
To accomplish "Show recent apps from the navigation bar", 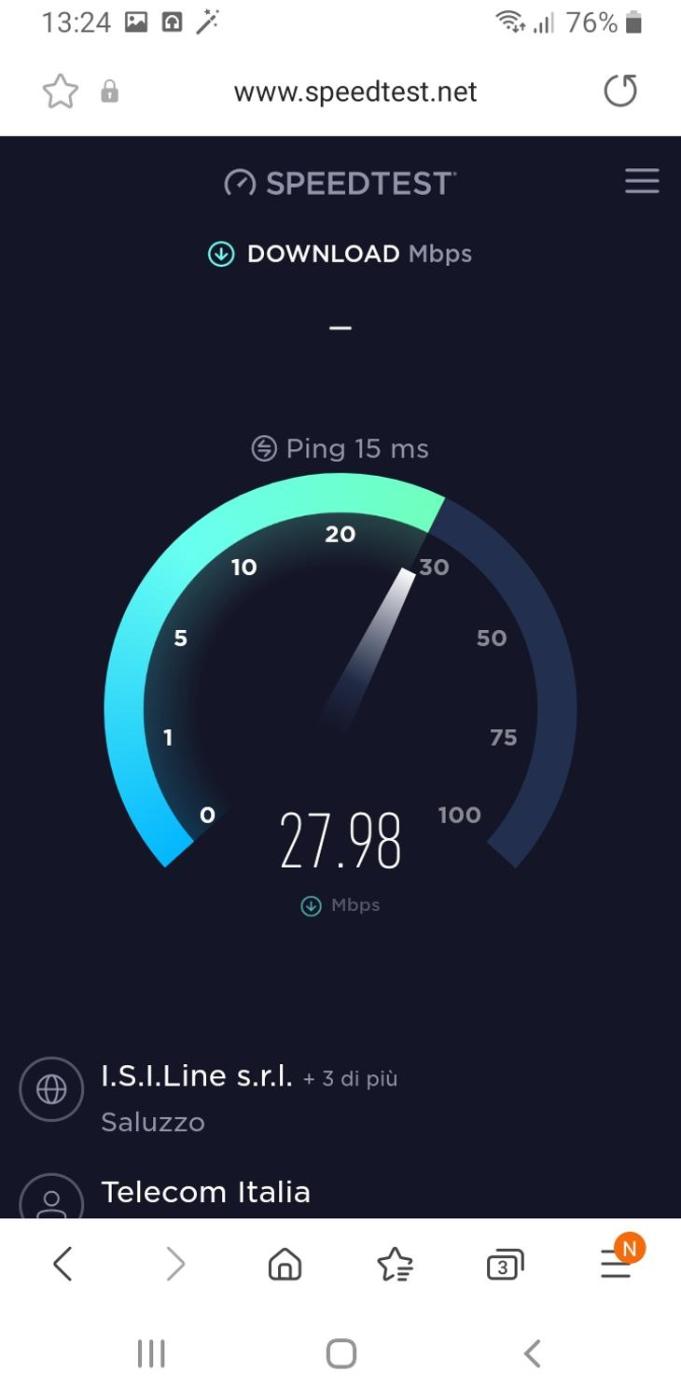I will click(x=151, y=1354).
